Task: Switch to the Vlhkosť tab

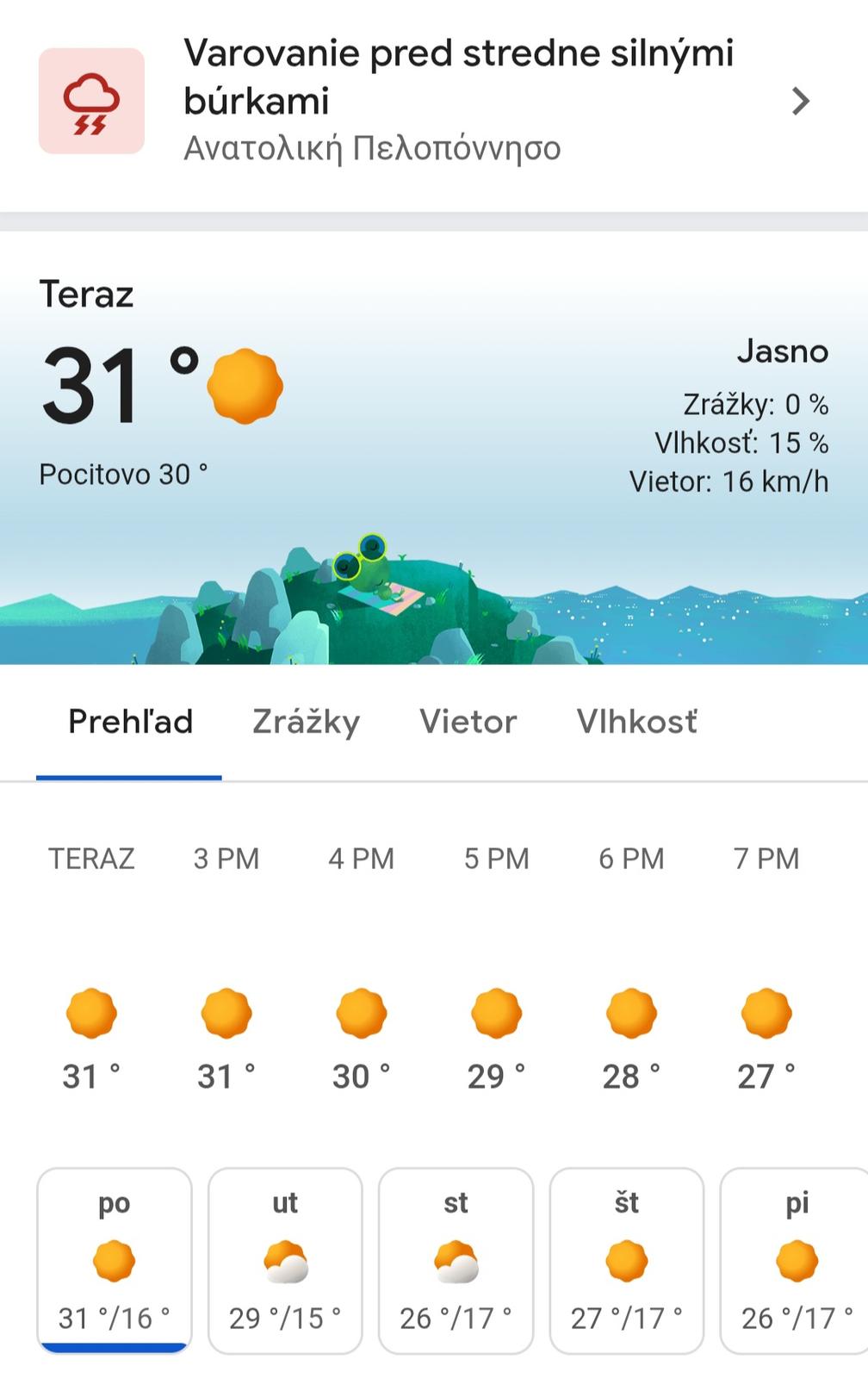Action: 636,722
